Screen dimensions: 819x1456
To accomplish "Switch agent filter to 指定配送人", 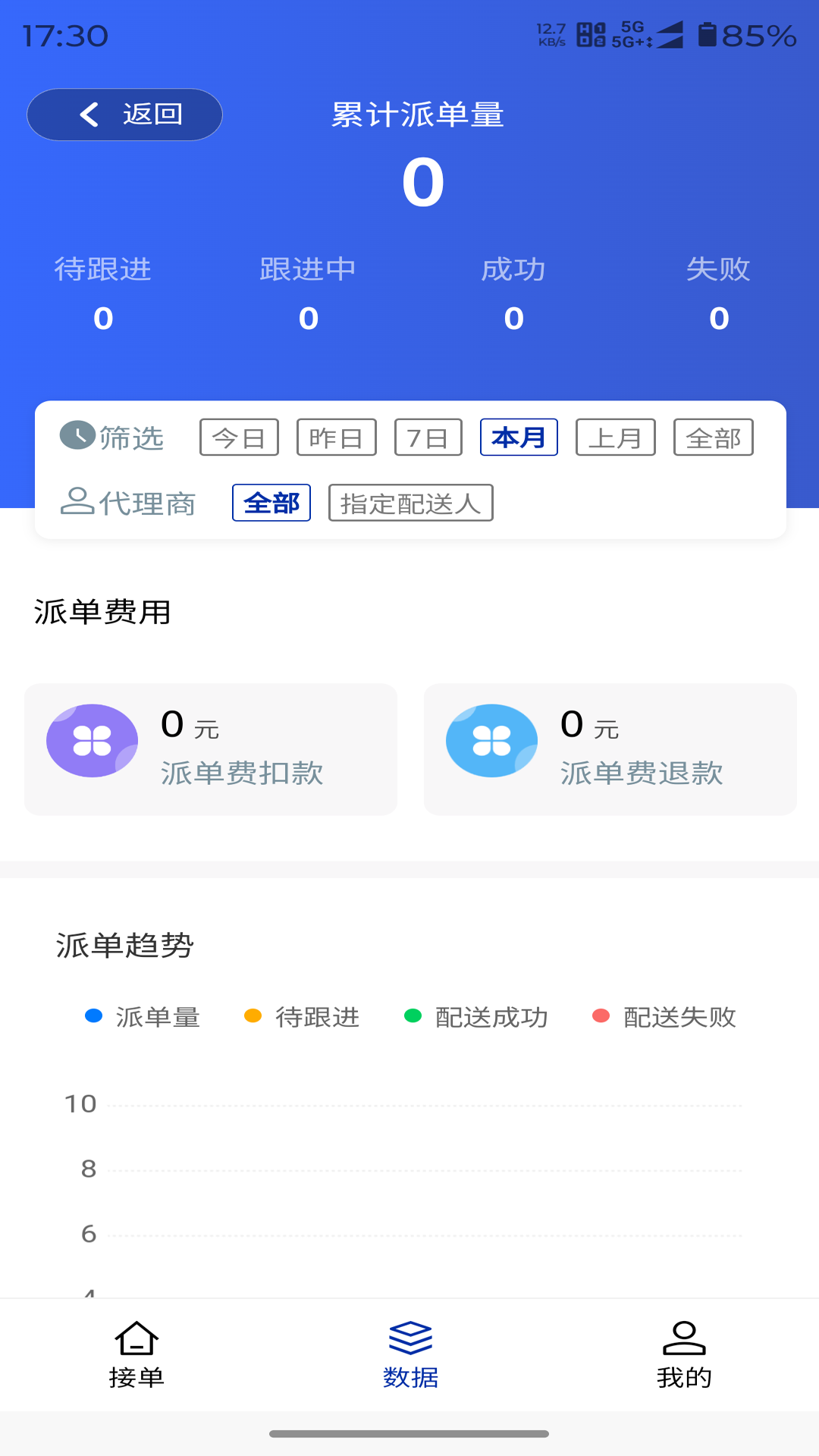I will (410, 502).
